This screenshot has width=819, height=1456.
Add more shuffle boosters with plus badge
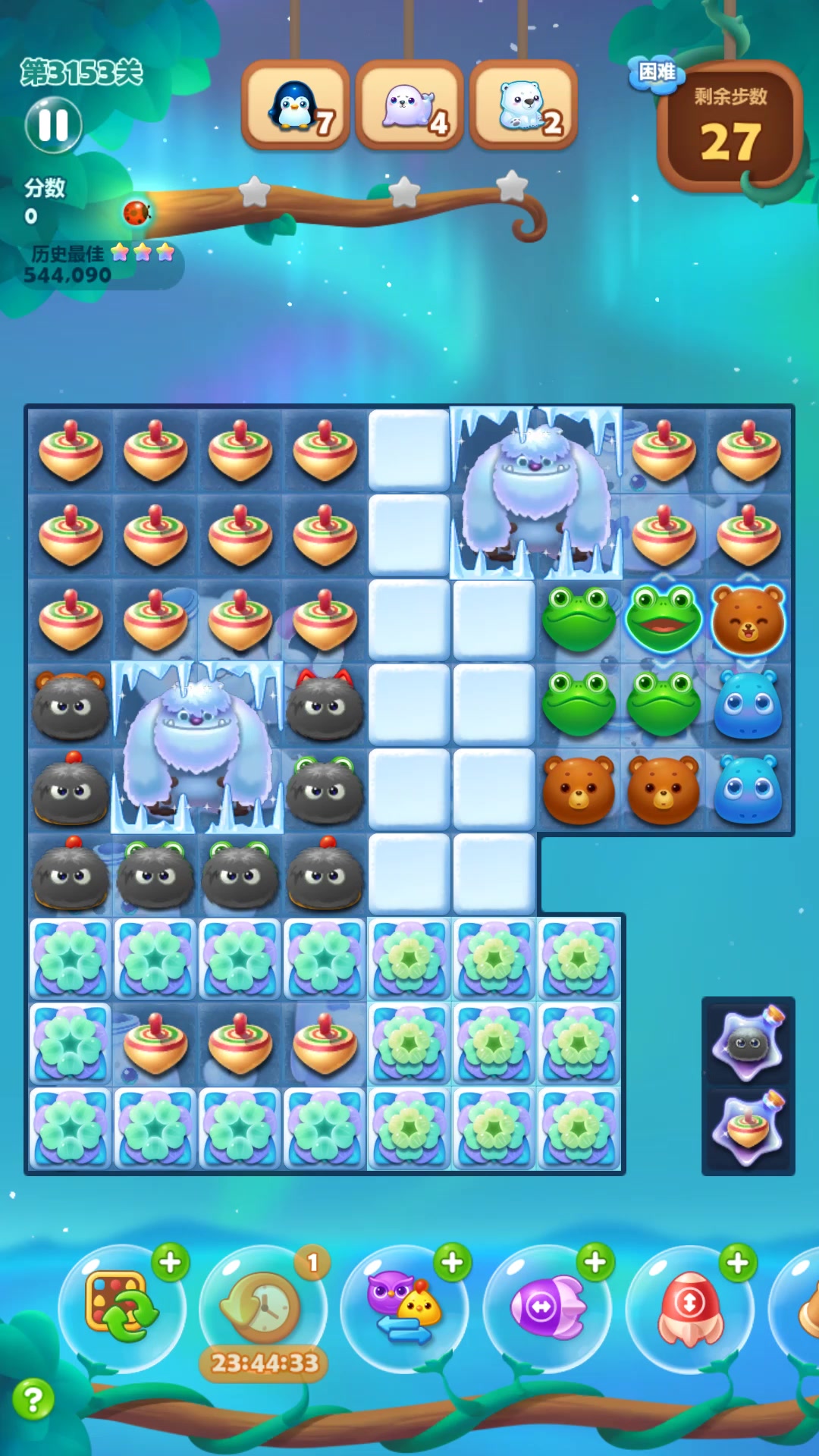click(171, 1263)
